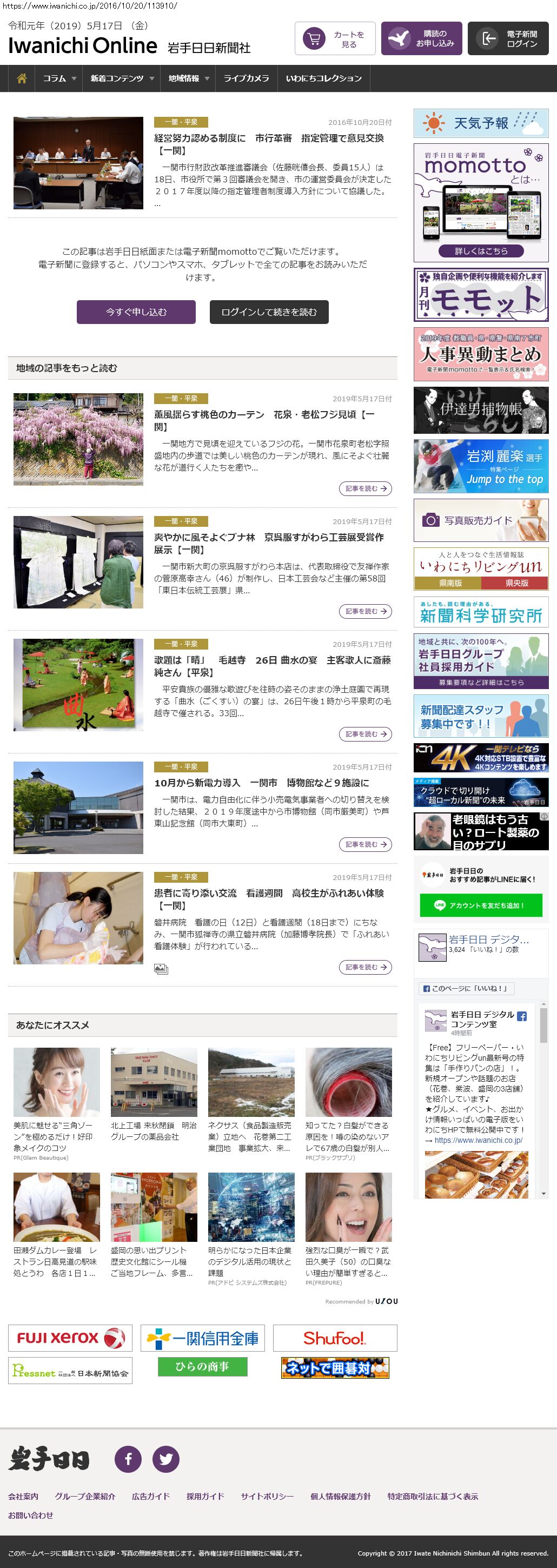Open 電子新聞ログイン login

click(508, 39)
